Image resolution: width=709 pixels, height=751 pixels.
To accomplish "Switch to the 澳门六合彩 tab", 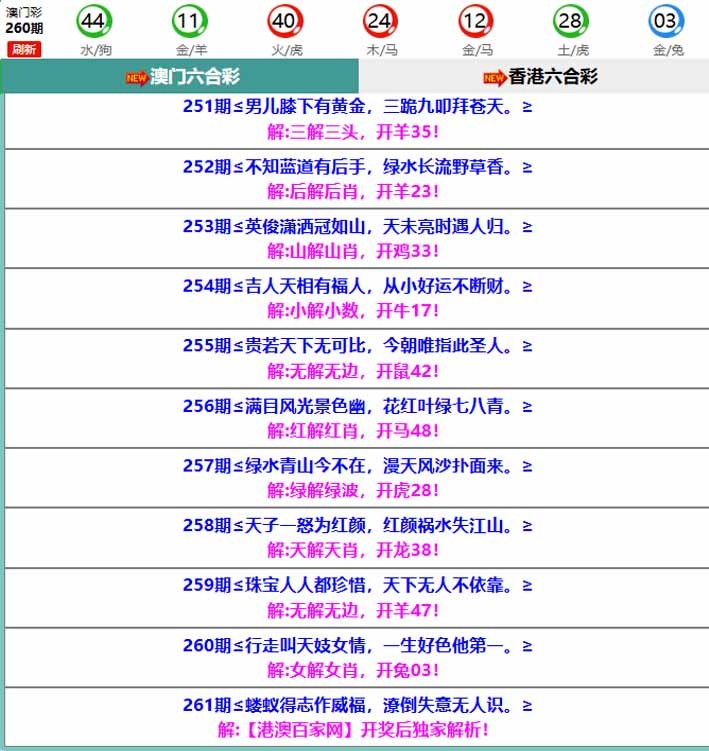I will click(x=181, y=77).
